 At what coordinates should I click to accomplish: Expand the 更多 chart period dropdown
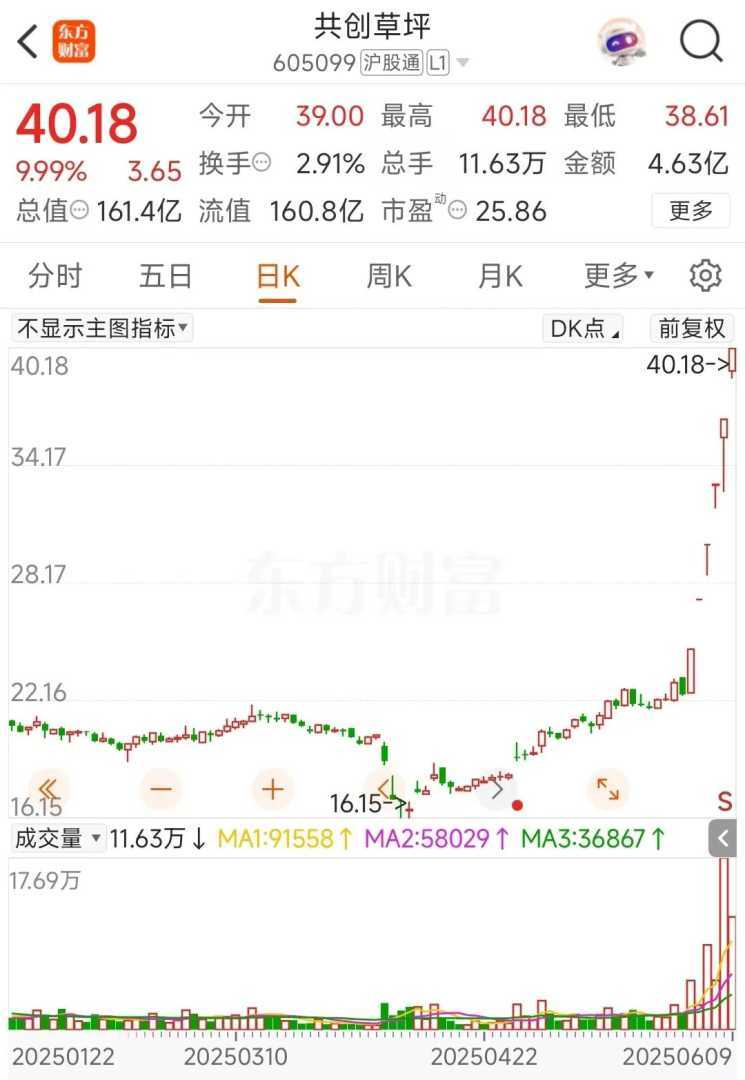click(x=618, y=276)
